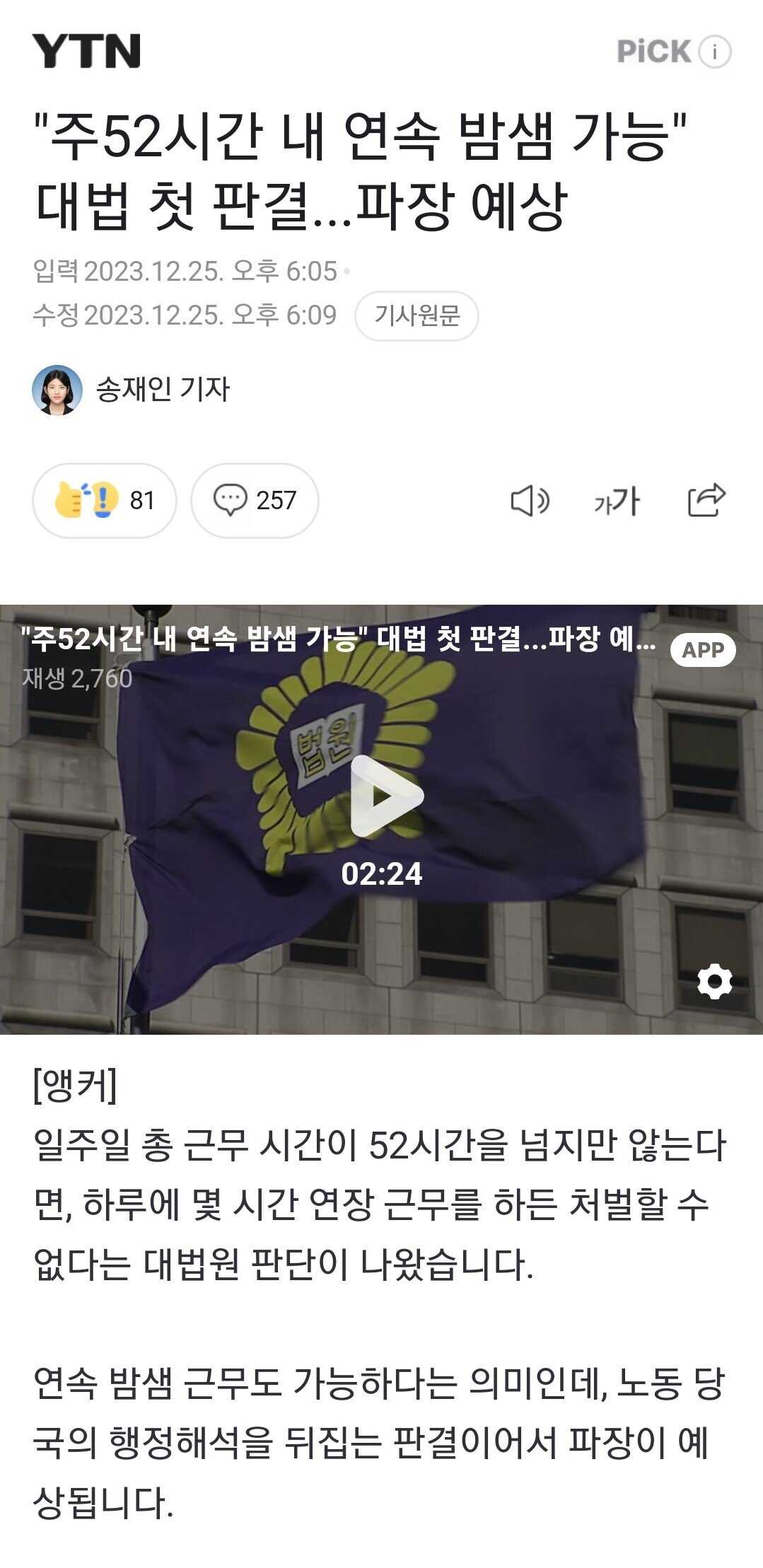Tap the reactions button showing 81
This screenshot has width=763, height=1568.
tap(105, 501)
